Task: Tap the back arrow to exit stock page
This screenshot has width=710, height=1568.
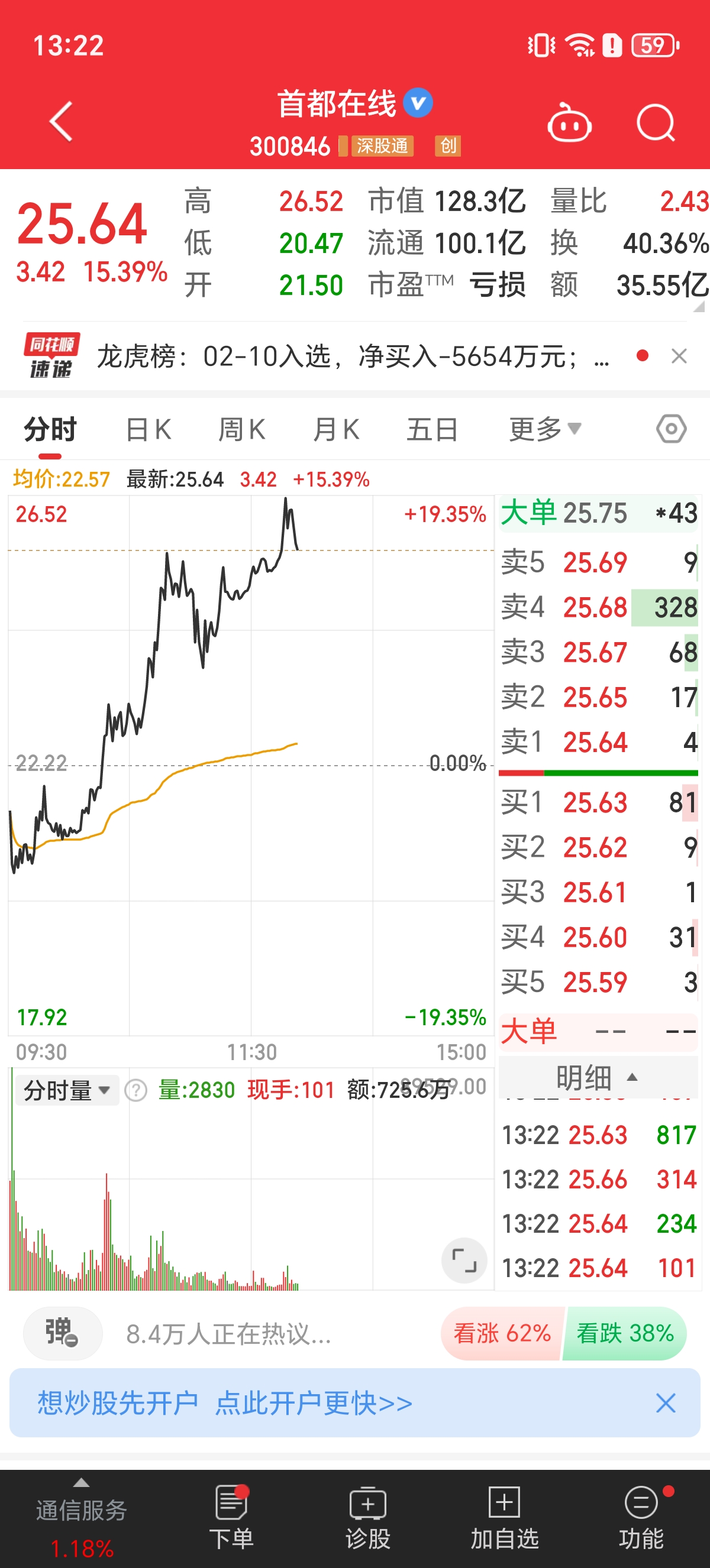Action: [x=59, y=119]
